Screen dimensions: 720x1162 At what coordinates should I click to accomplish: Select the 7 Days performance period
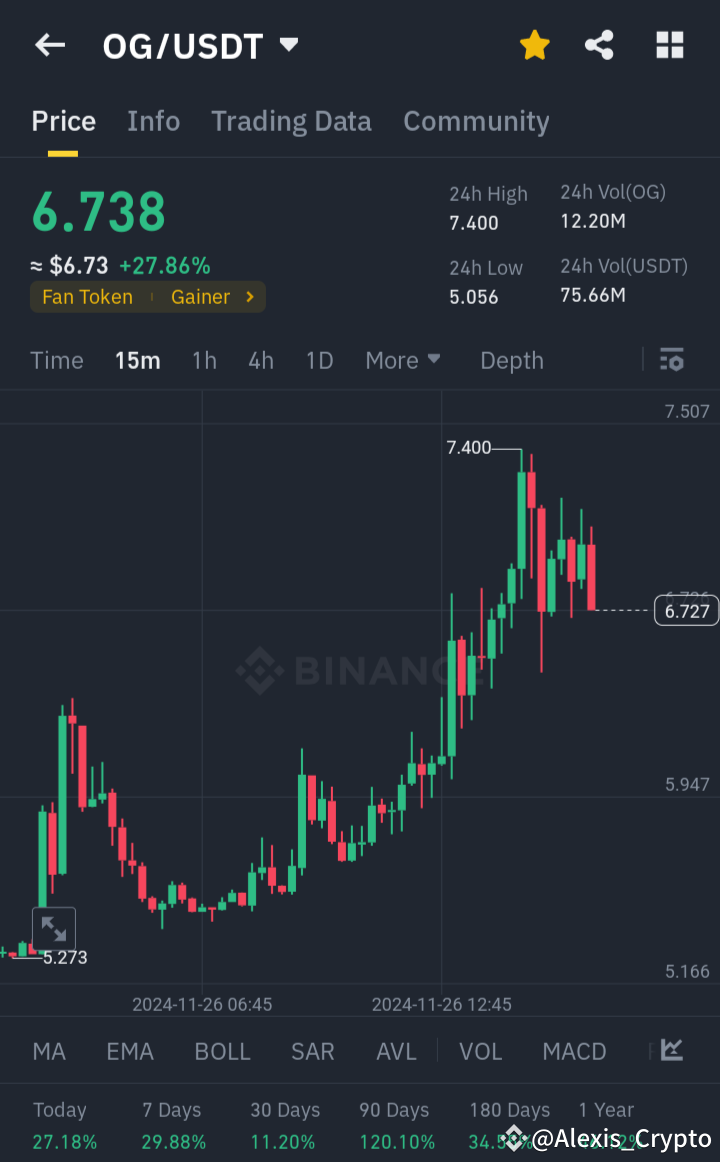(171, 1110)
